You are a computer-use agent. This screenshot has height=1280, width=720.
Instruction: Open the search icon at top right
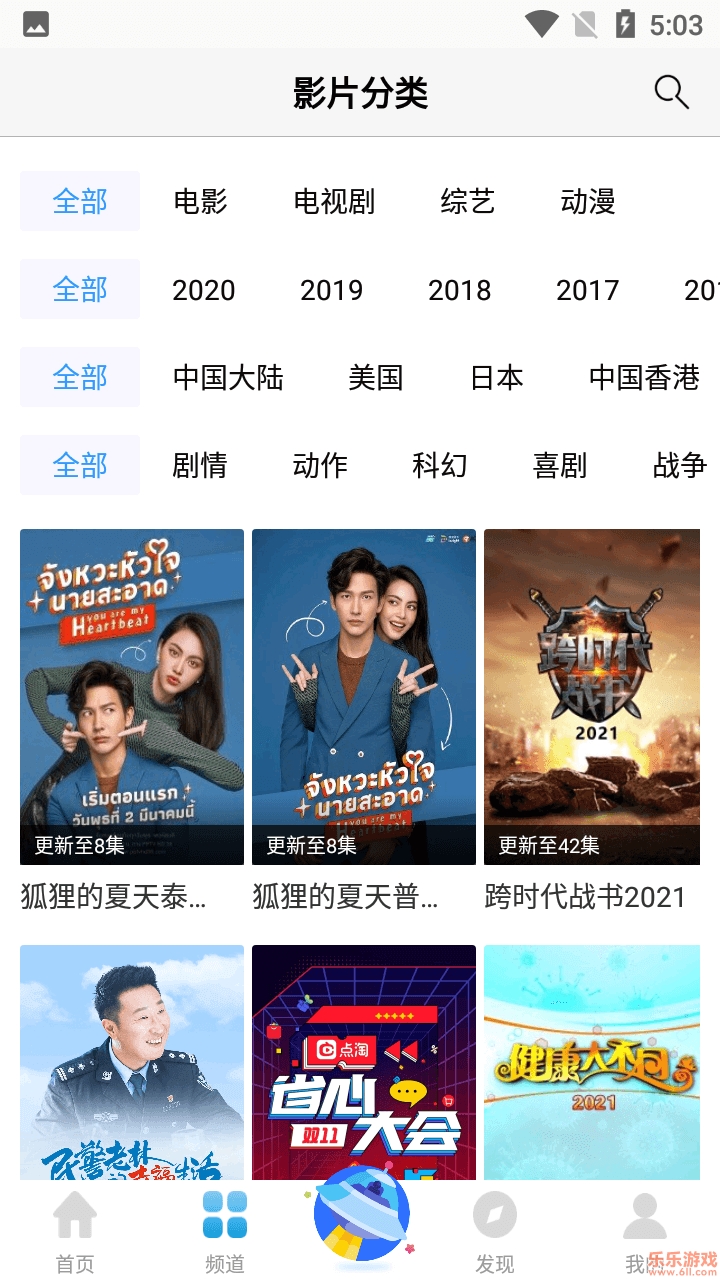click(x=670, y=91)
